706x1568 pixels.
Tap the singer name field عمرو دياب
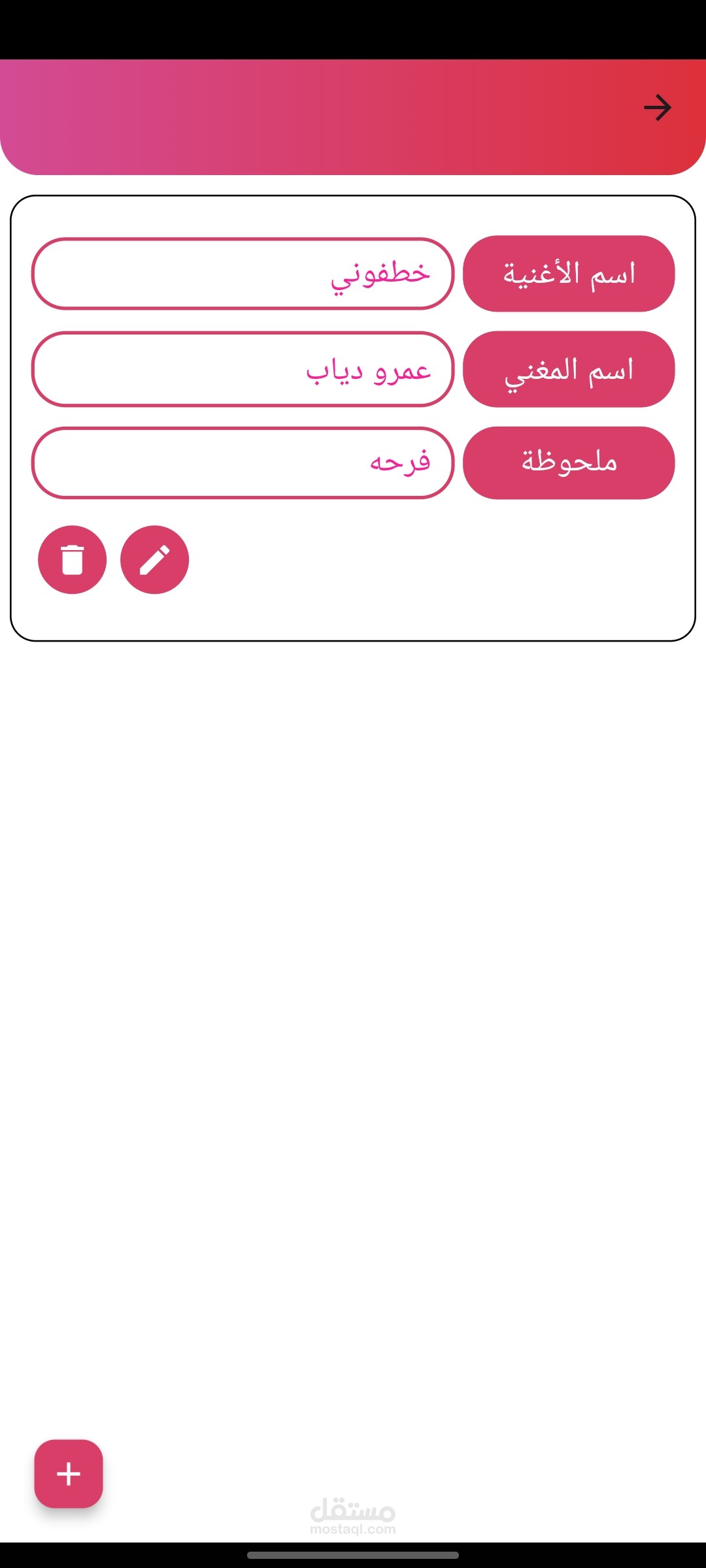point(243,369)
